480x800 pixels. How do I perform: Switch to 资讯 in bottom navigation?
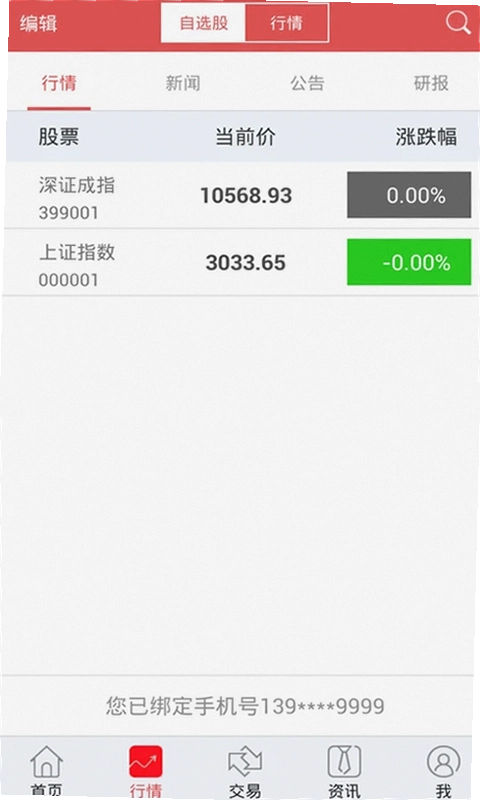coord(344,770)
